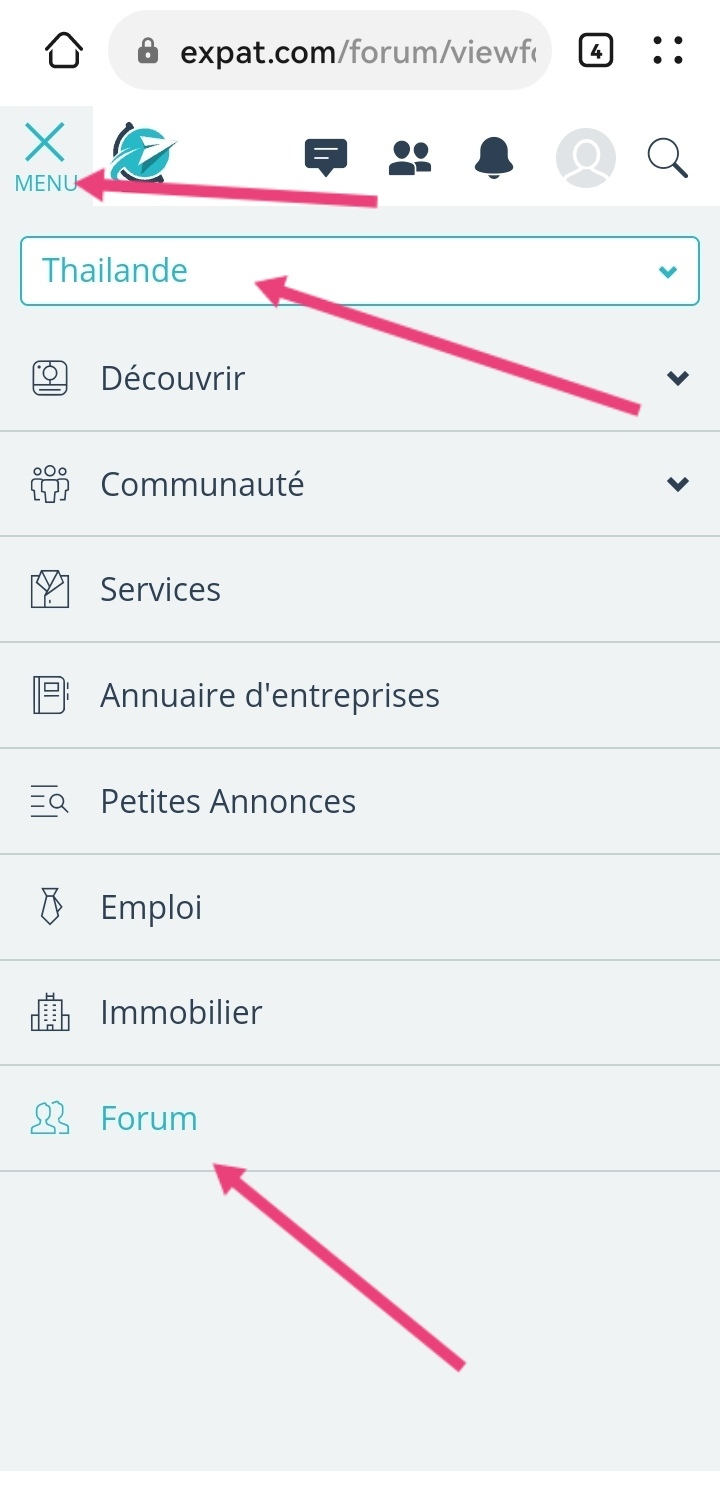Open the notifications bell

coord(493,157)
